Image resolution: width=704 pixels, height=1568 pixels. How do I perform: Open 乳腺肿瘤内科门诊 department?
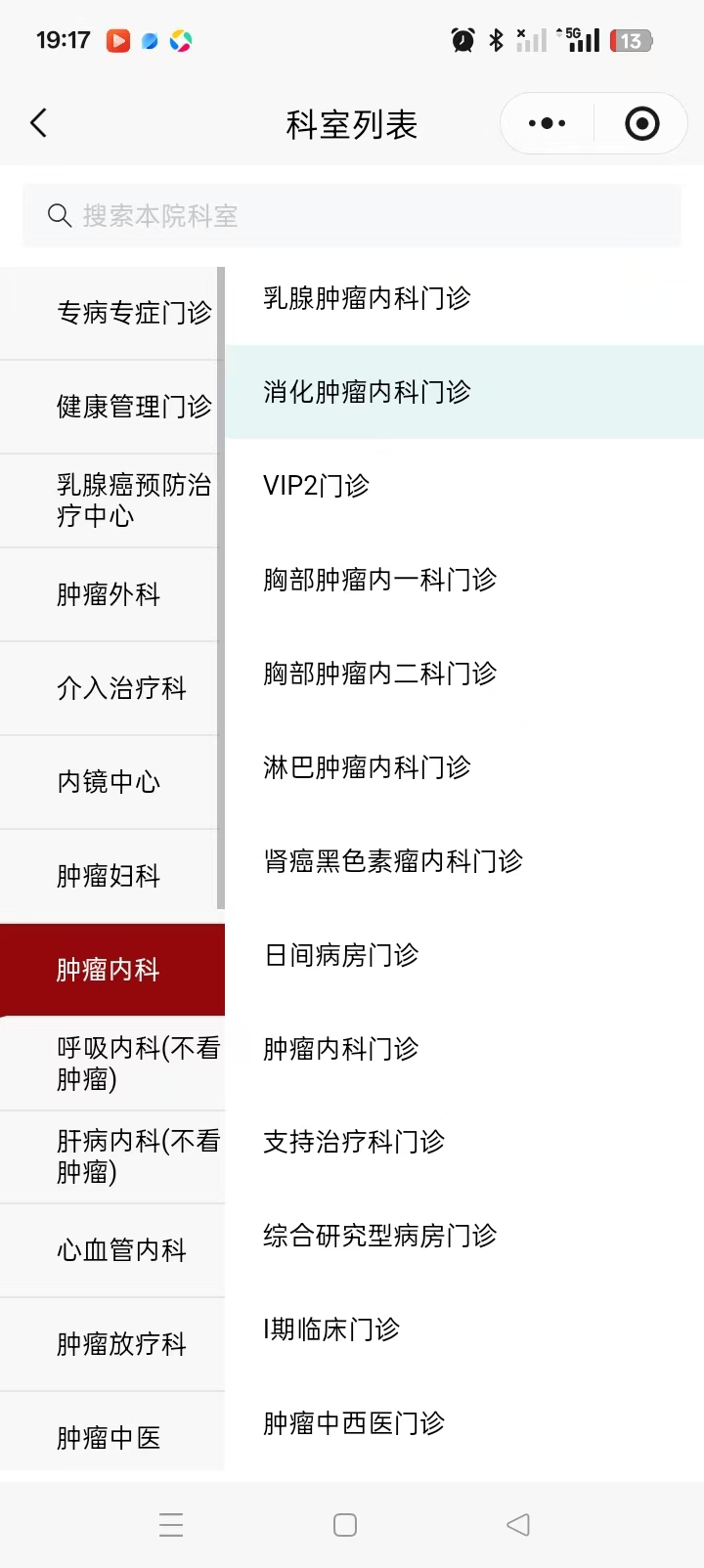click(x=368, y=298)
